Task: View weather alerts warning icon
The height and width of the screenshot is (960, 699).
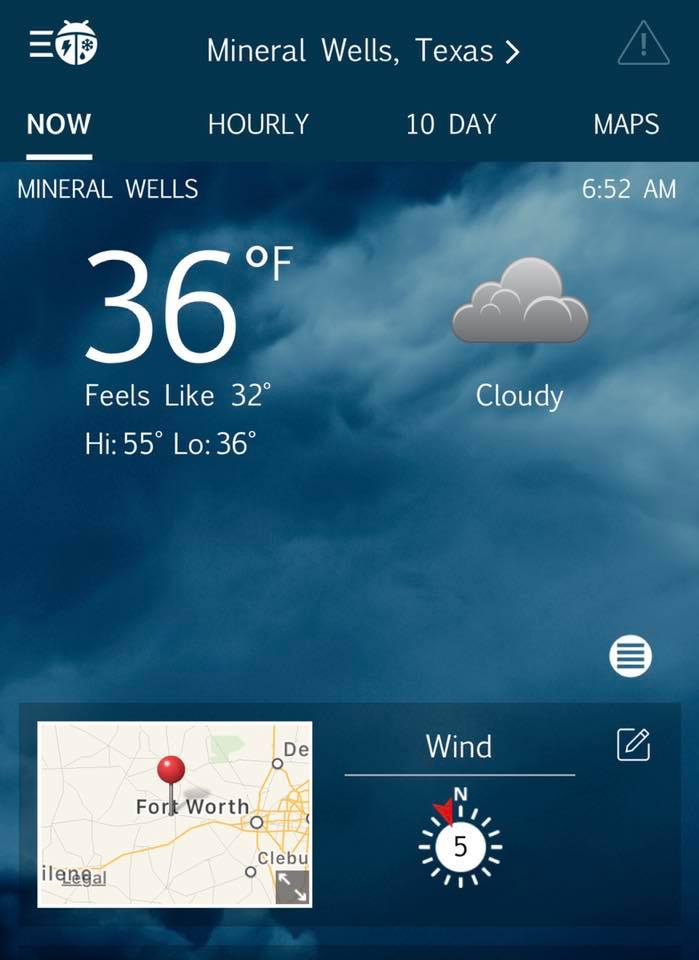Action: 643,45
